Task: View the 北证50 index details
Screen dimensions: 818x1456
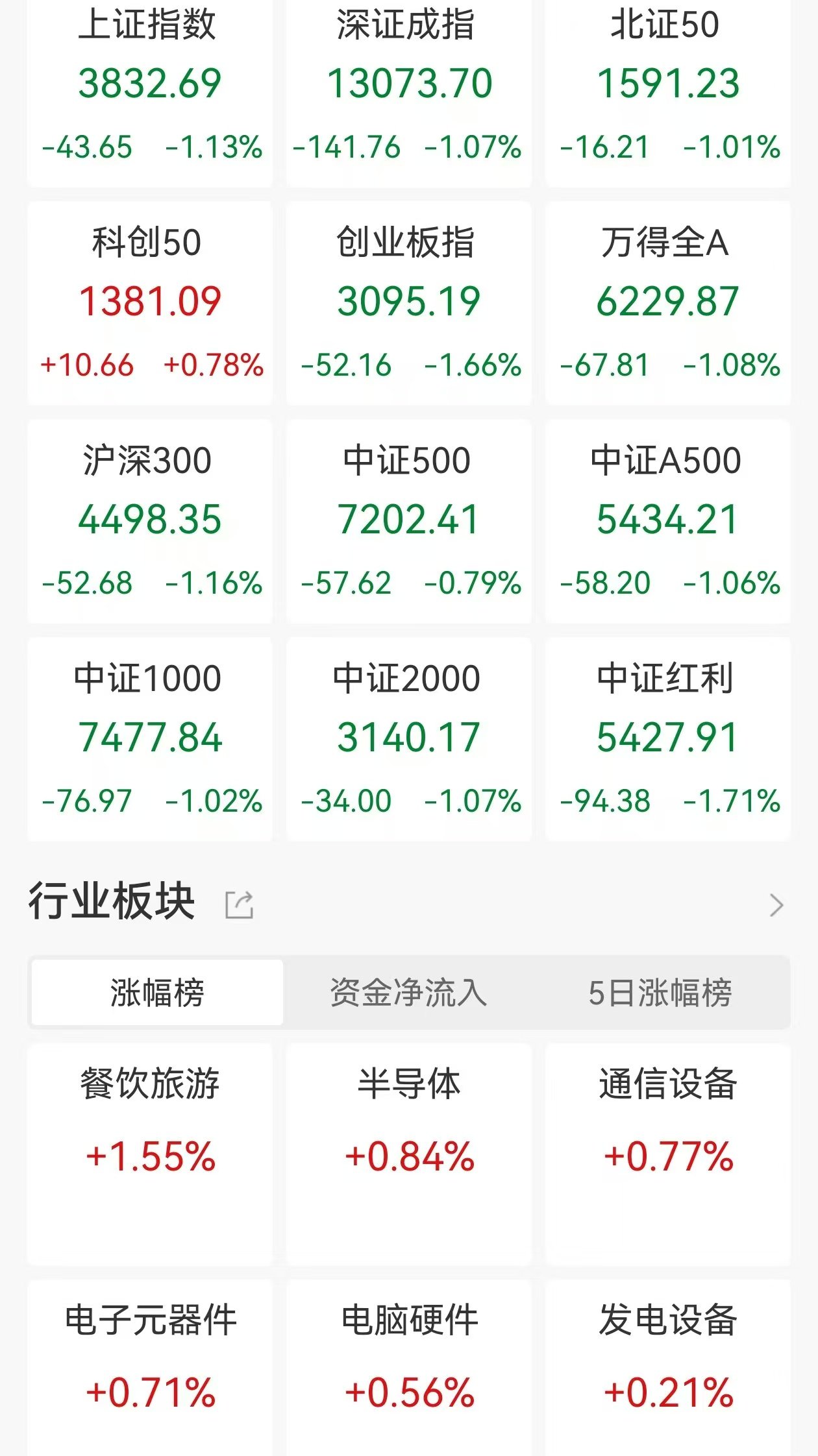Action: pos(668,93)
